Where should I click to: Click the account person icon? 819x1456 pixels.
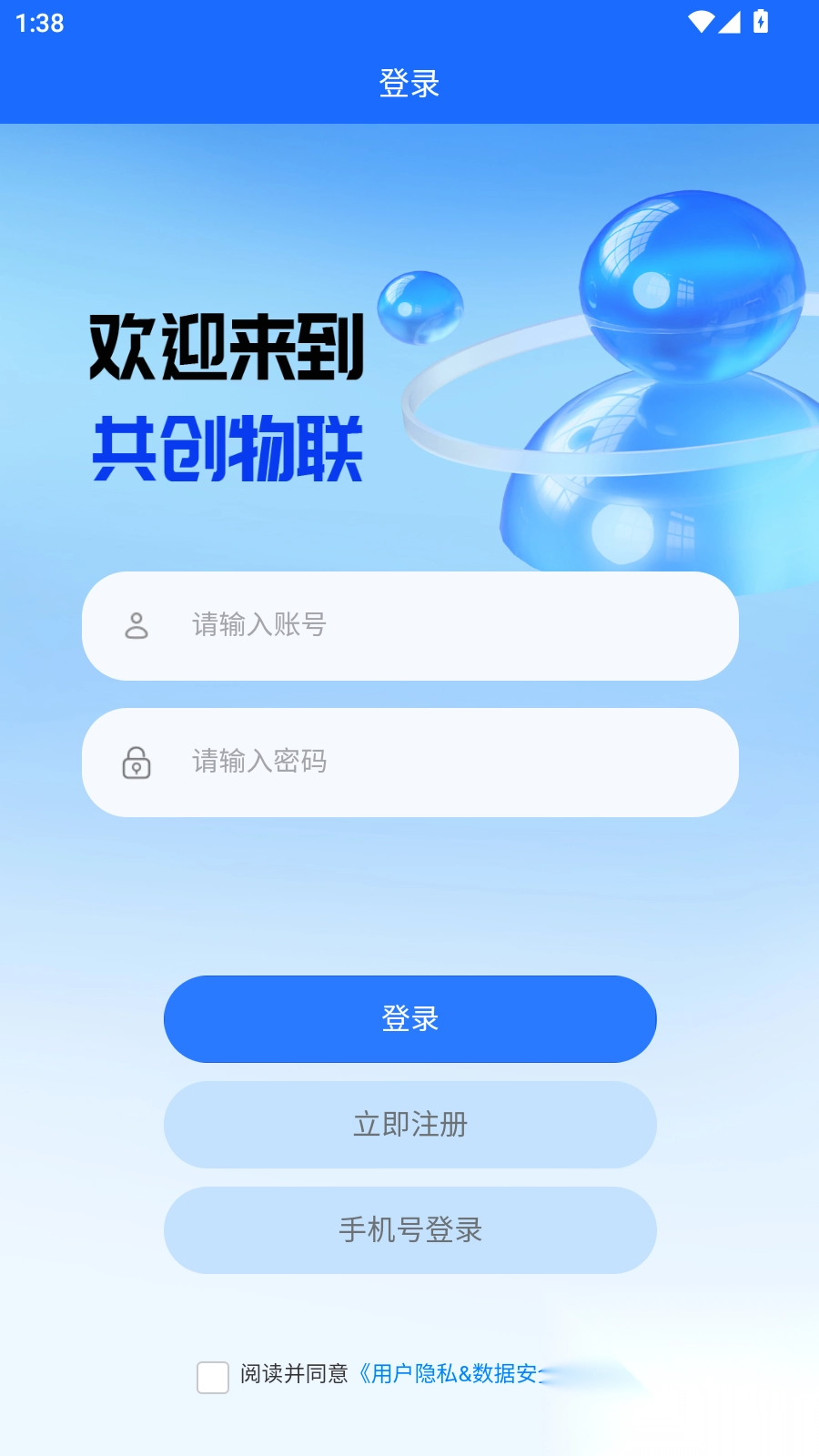coord(136,626)
